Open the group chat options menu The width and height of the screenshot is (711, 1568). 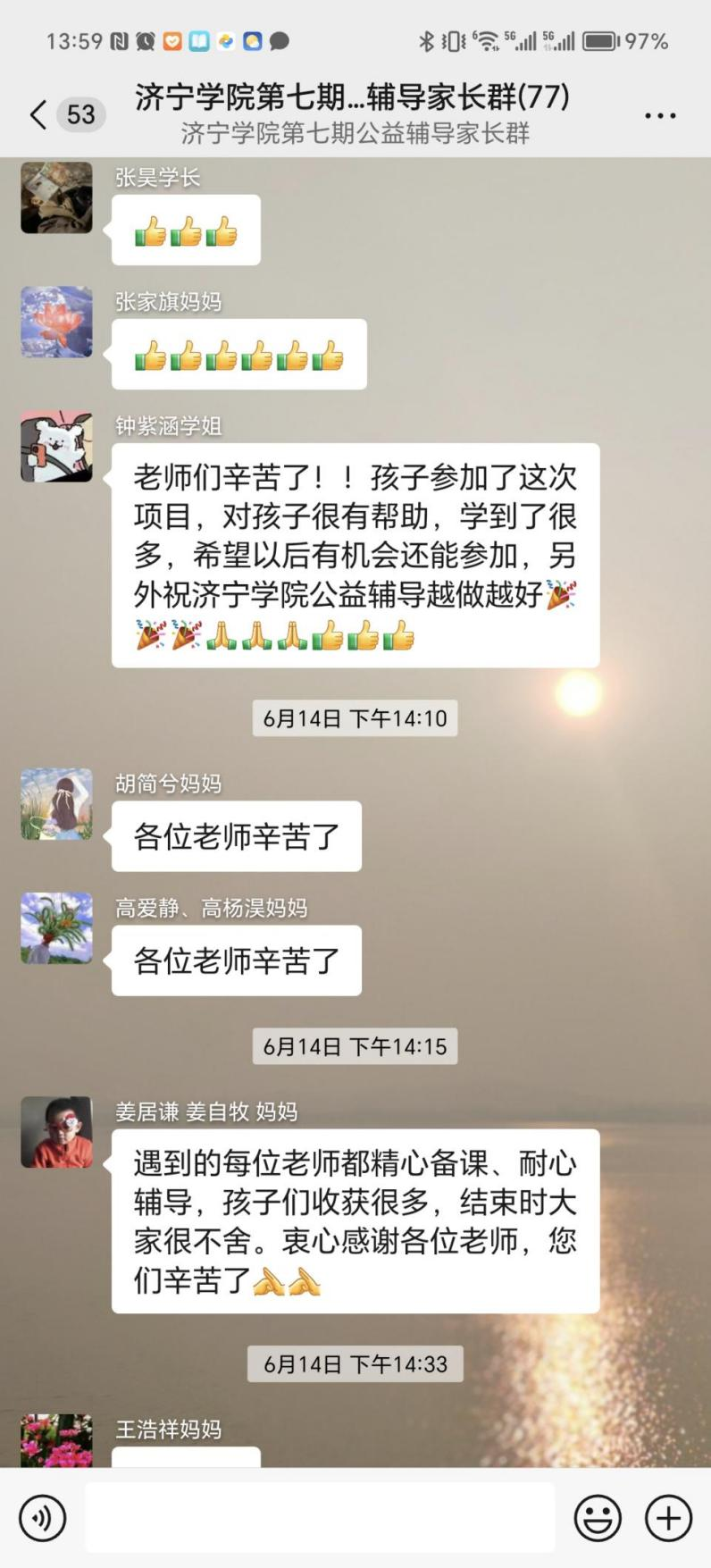(660, 115)
